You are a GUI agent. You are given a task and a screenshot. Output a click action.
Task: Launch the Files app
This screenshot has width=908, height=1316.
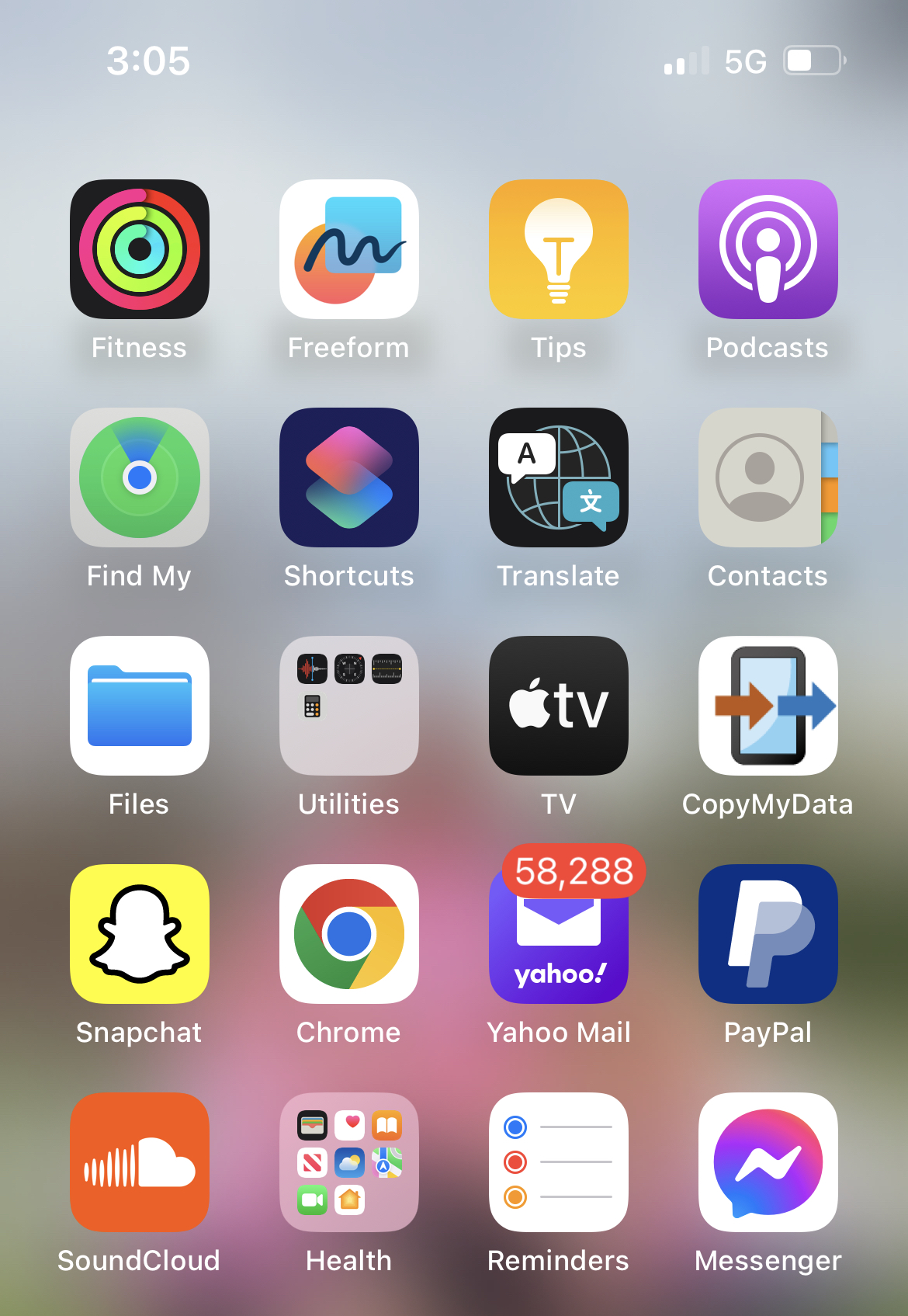click(140, 706)
